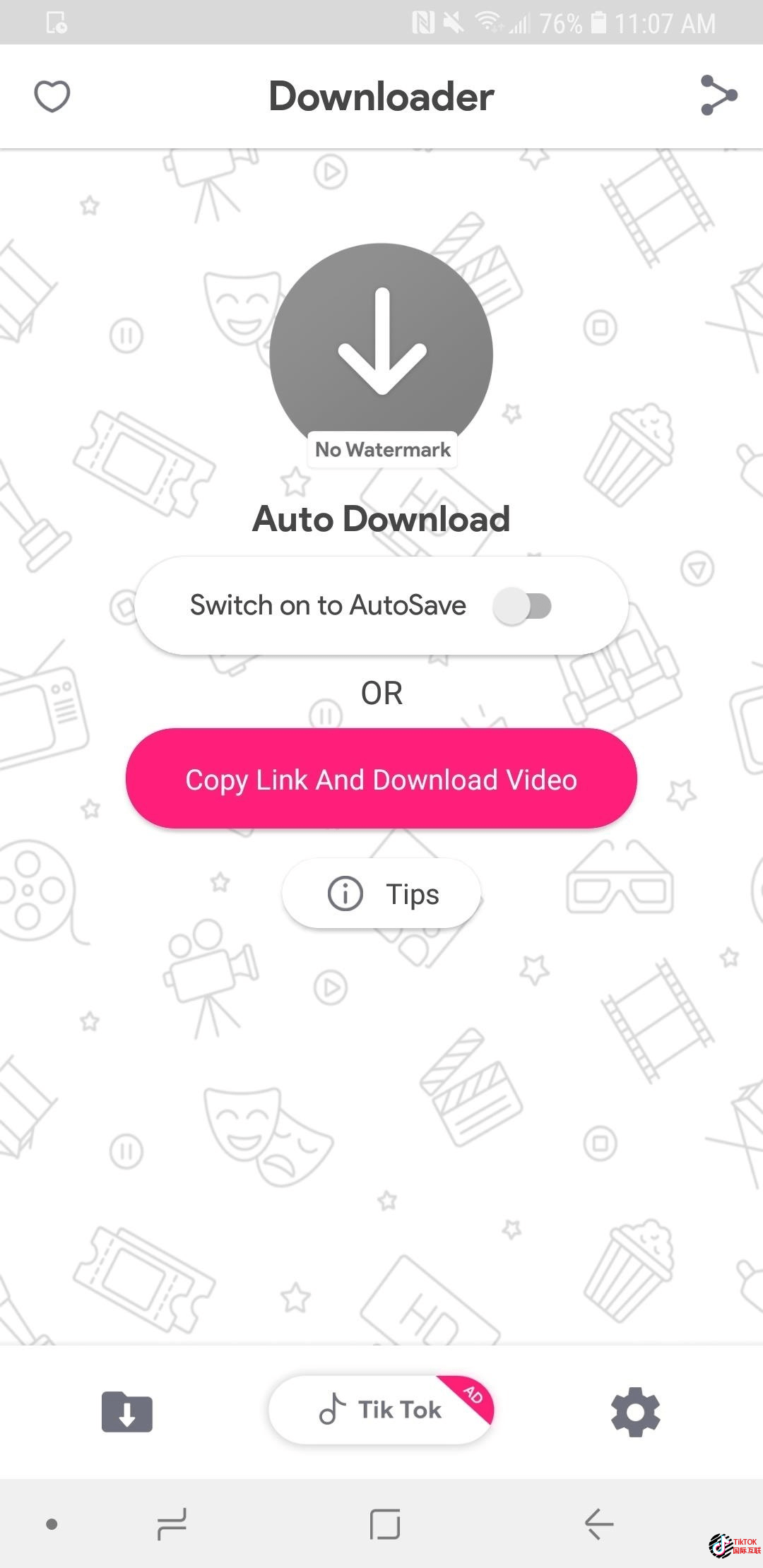Tap Copy Link And Download Video

coord(381,779)
